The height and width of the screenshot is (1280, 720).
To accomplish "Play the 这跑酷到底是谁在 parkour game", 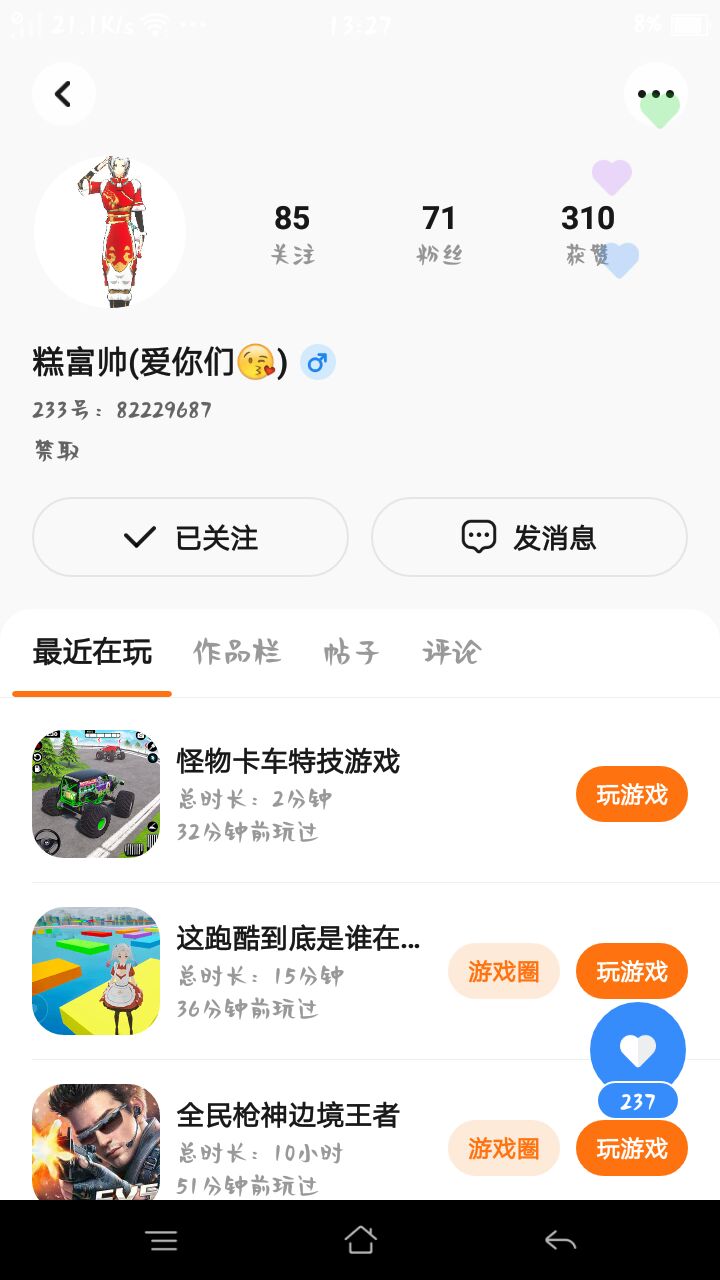I will pos(631,971).
